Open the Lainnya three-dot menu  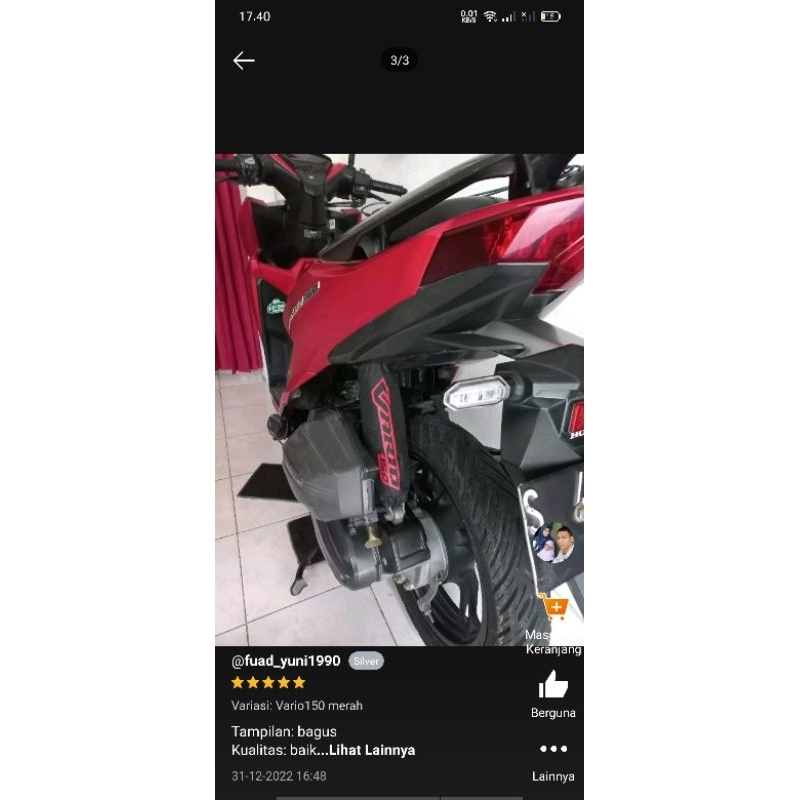553,749
